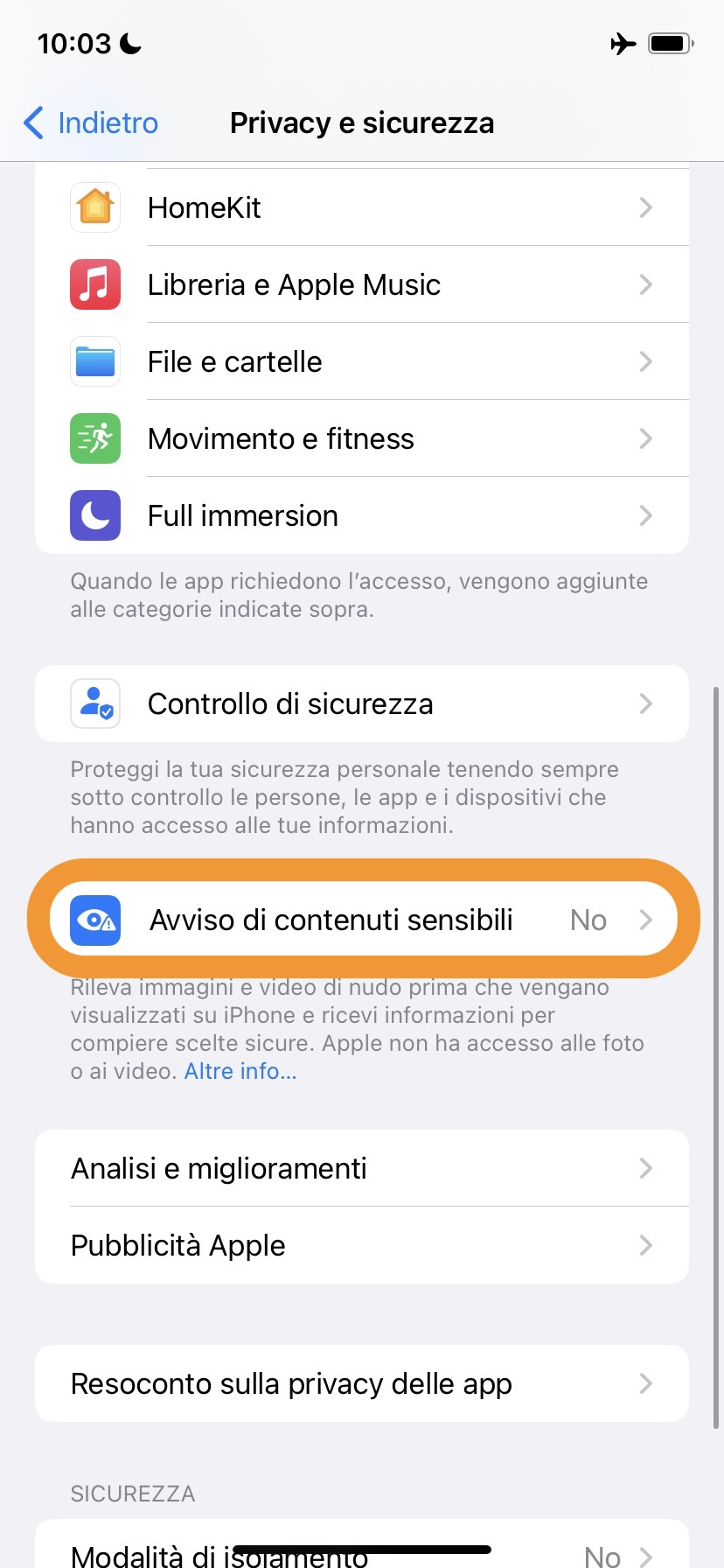This screenshot has height=1568, width=724.
Task: Open Pubblicità Apple settings
Action: click(362, 1246)
